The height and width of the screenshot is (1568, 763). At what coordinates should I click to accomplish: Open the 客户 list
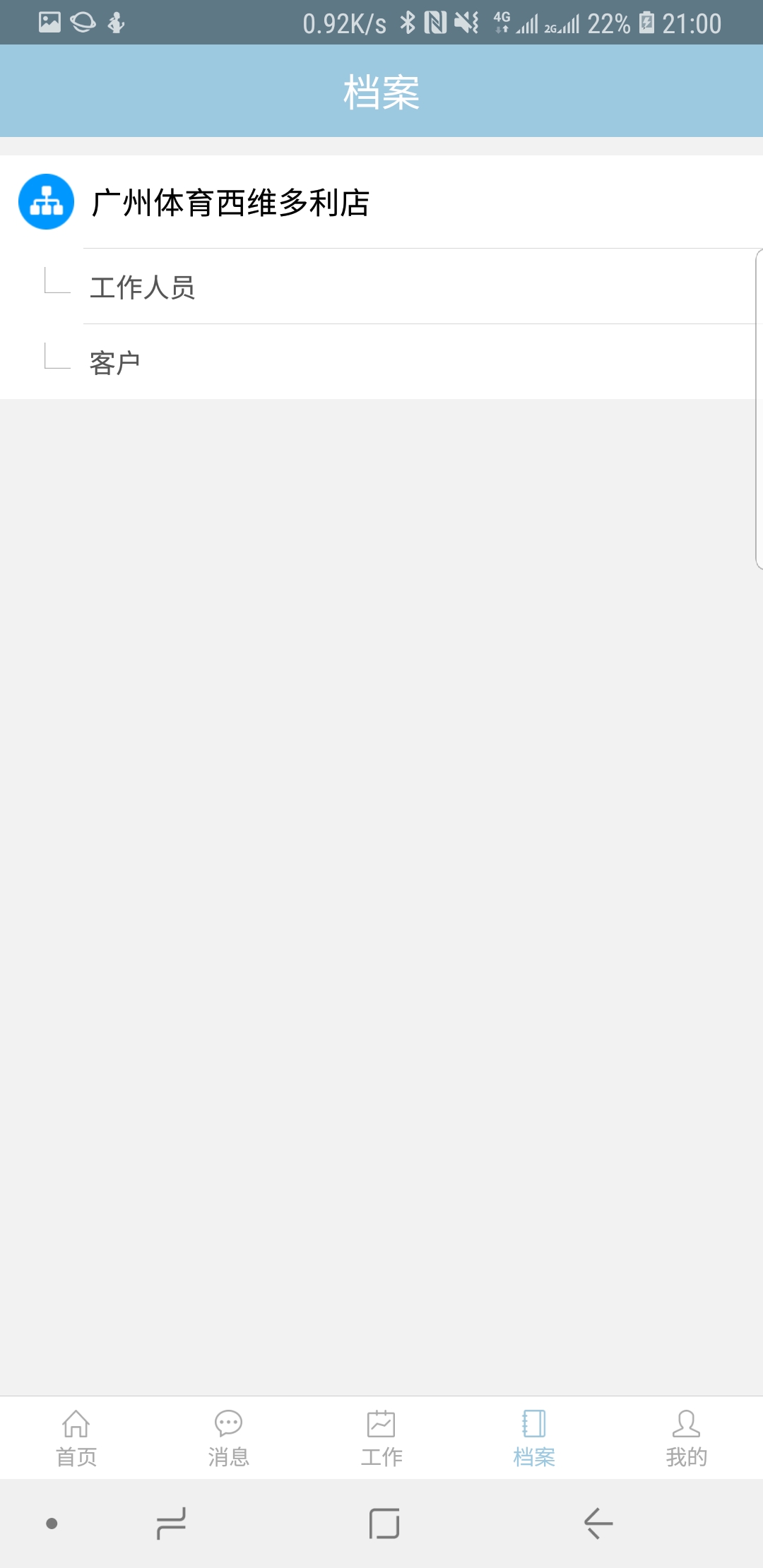coord(381,362)
